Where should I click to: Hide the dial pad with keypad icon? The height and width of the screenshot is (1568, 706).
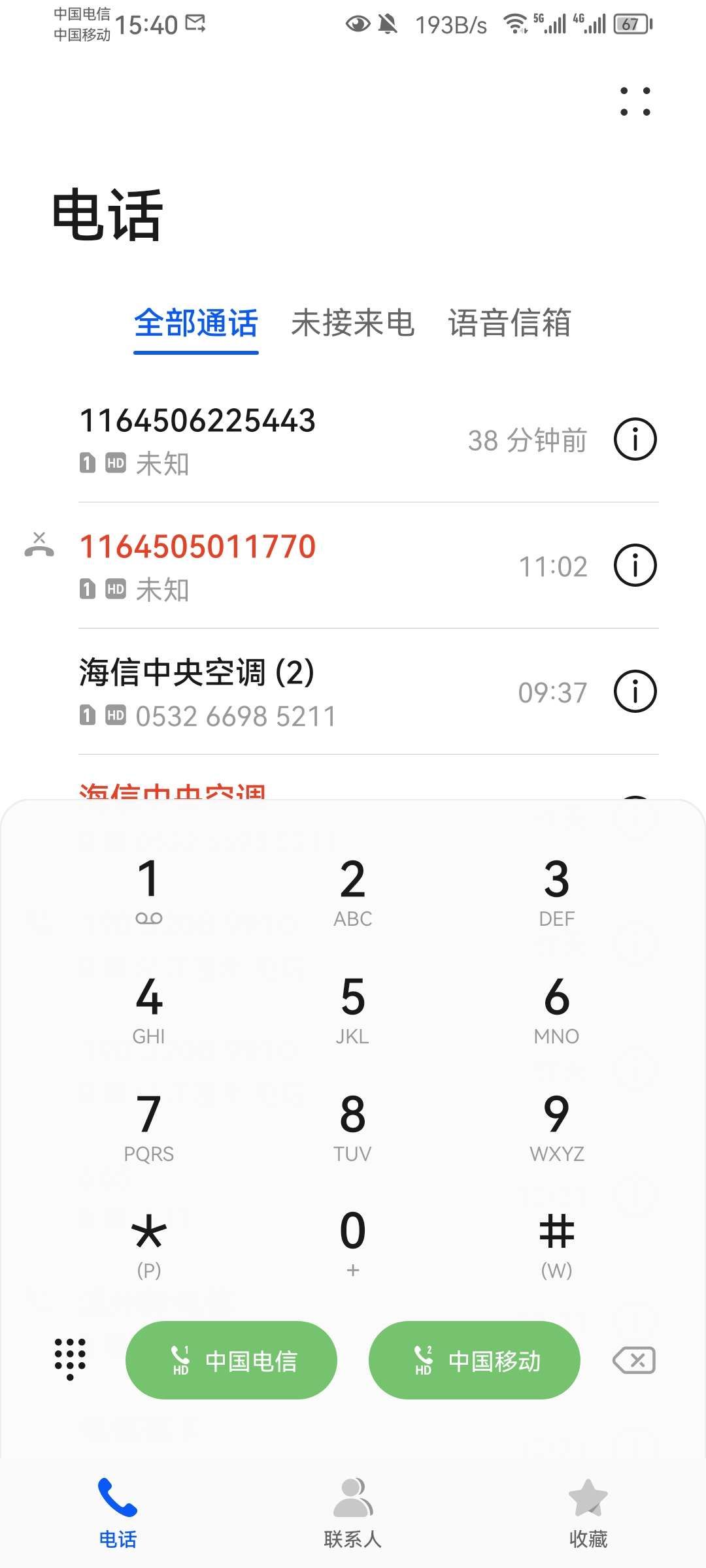tap(70, 1360)
